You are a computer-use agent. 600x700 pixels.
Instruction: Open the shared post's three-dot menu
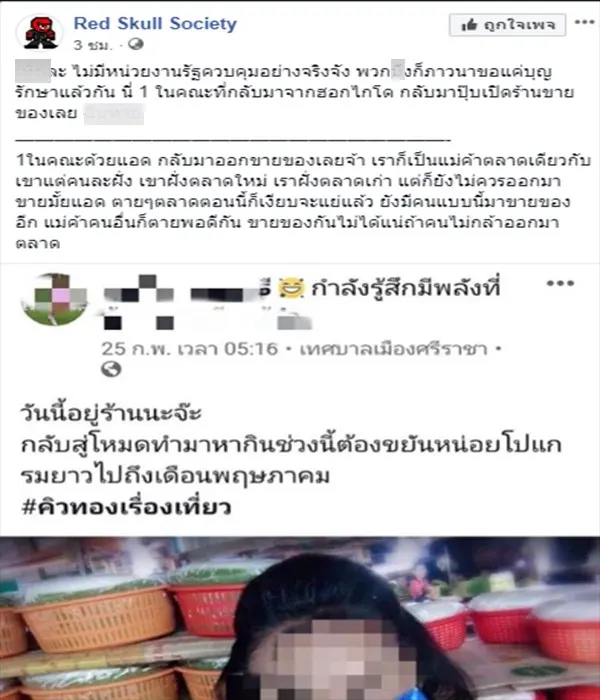coord(560,284)
